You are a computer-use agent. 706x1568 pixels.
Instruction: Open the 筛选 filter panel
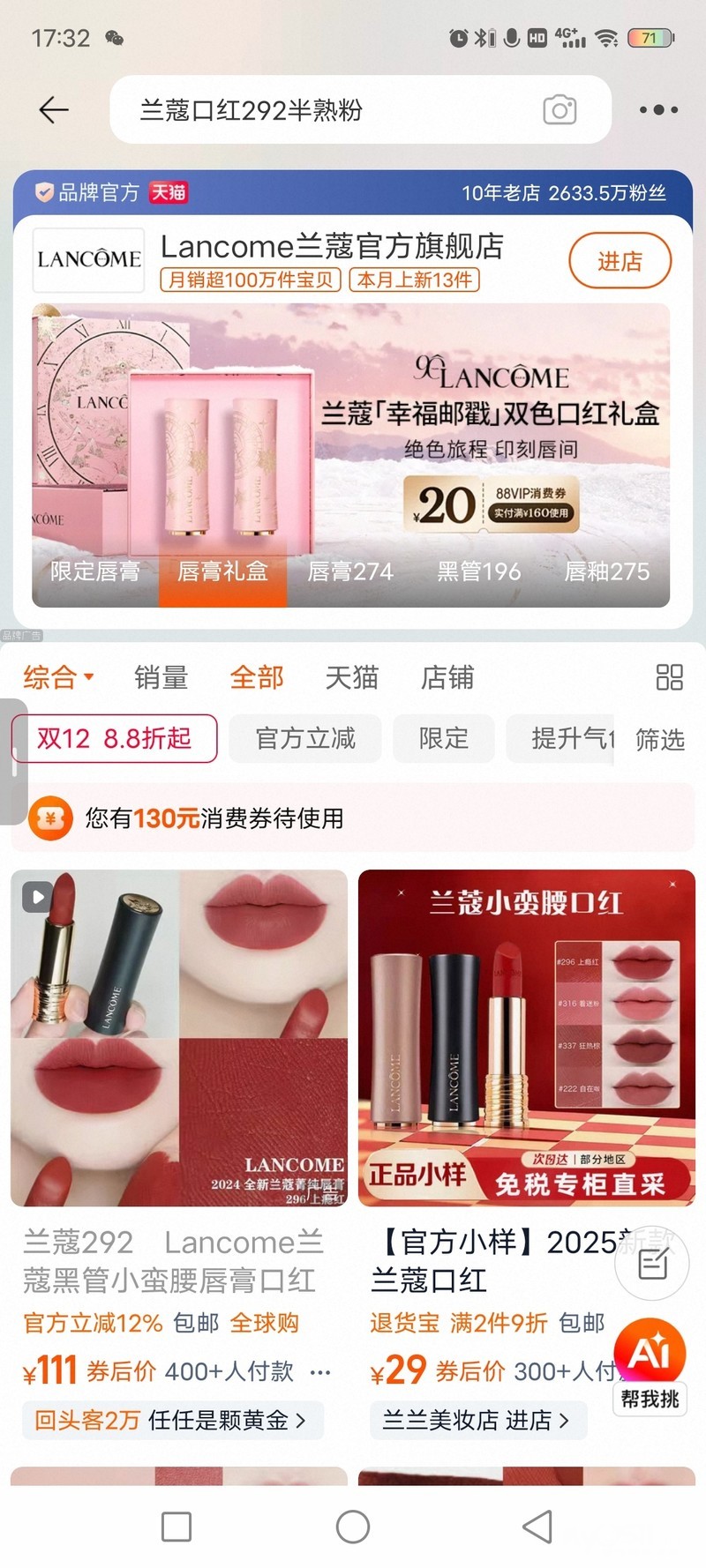[x=660, y=739]
